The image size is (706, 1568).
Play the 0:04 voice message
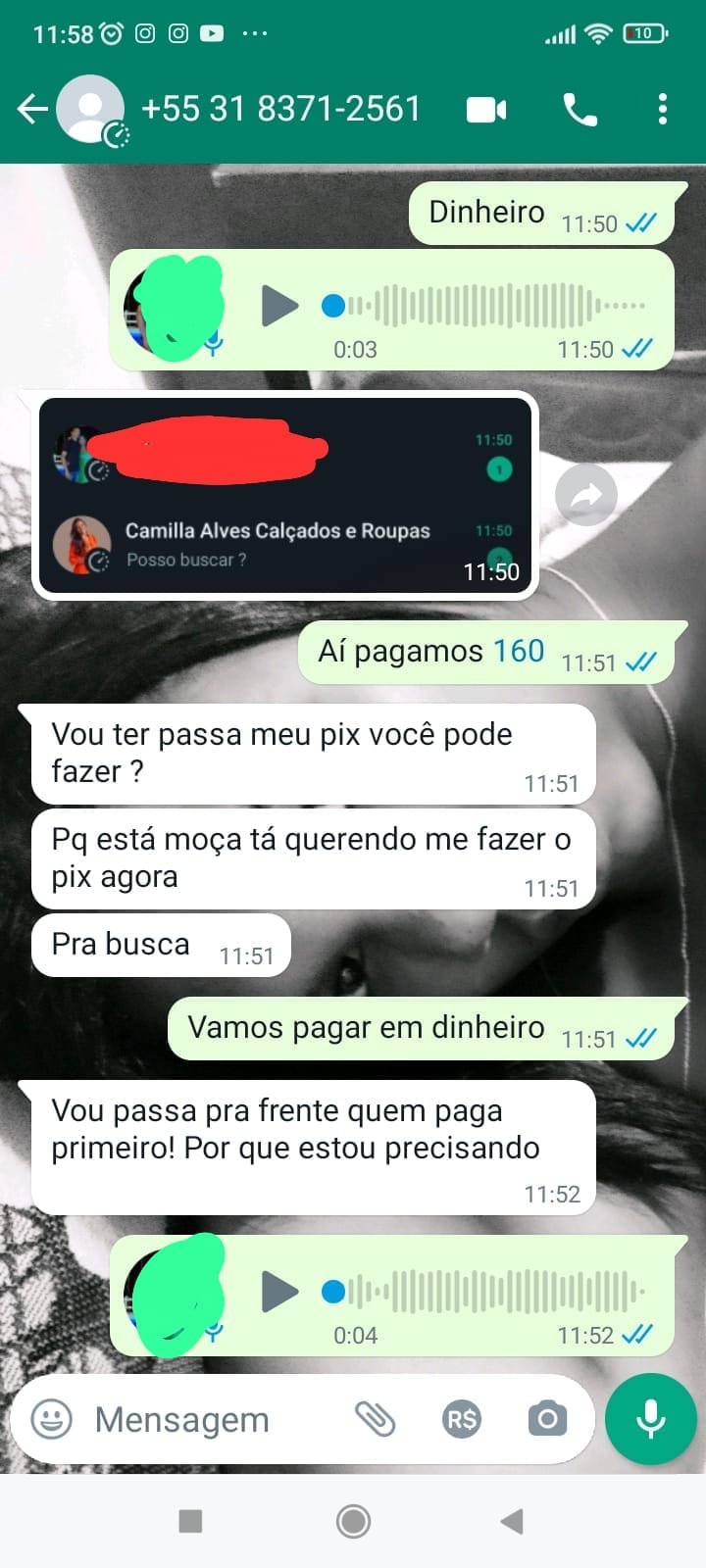(279, 1292)
